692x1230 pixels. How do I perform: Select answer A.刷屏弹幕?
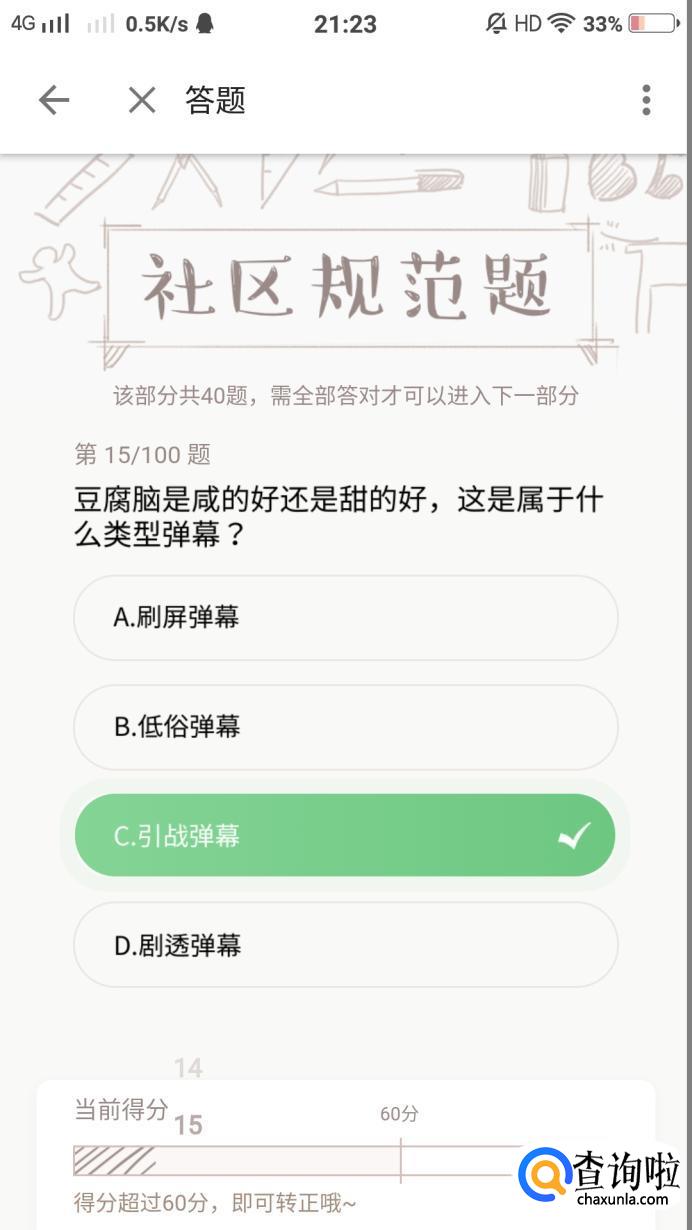click(345, 618)
